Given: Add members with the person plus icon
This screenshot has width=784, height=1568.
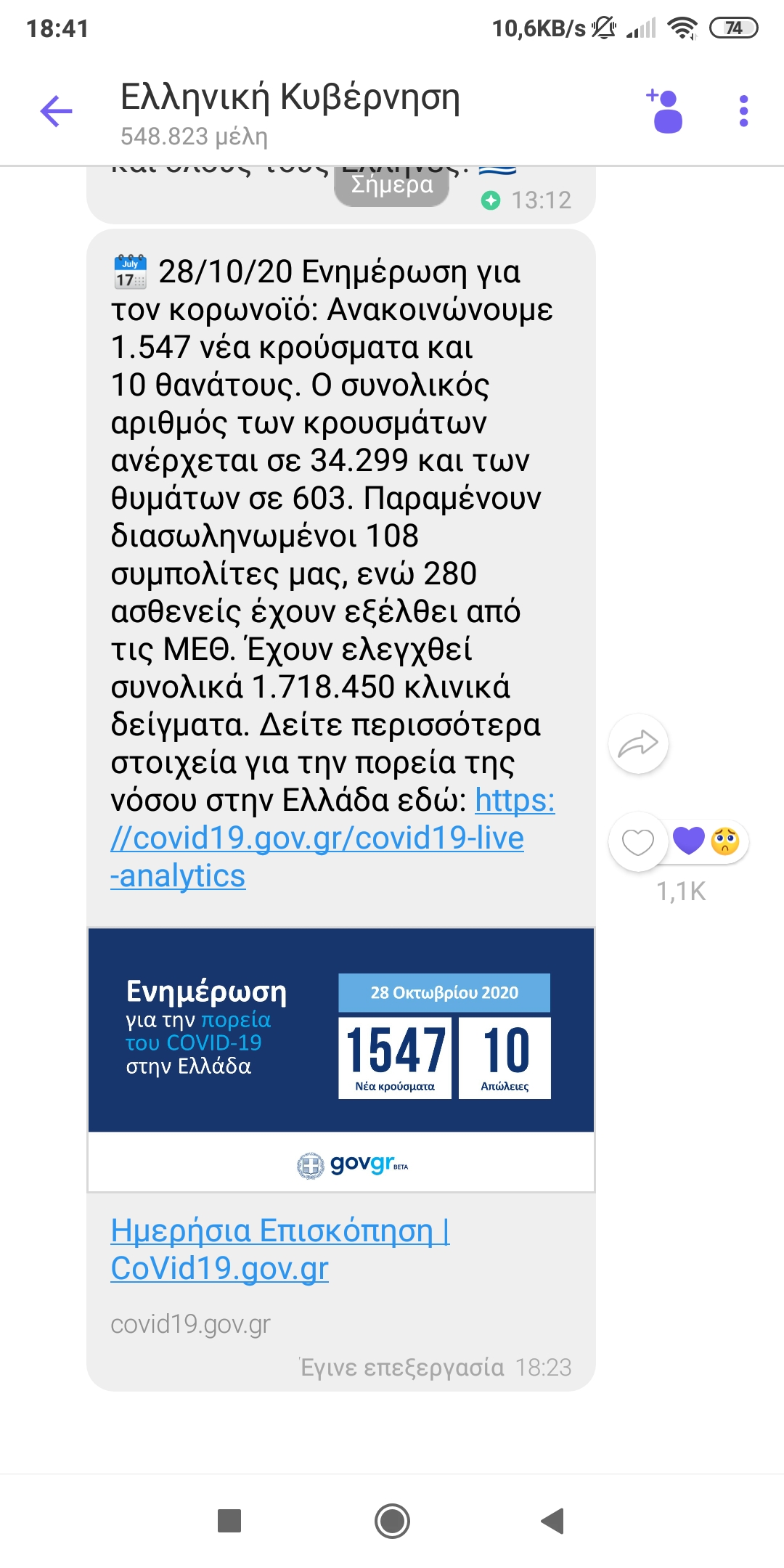Looking at the screenshot, I should [x=665, y=111].
